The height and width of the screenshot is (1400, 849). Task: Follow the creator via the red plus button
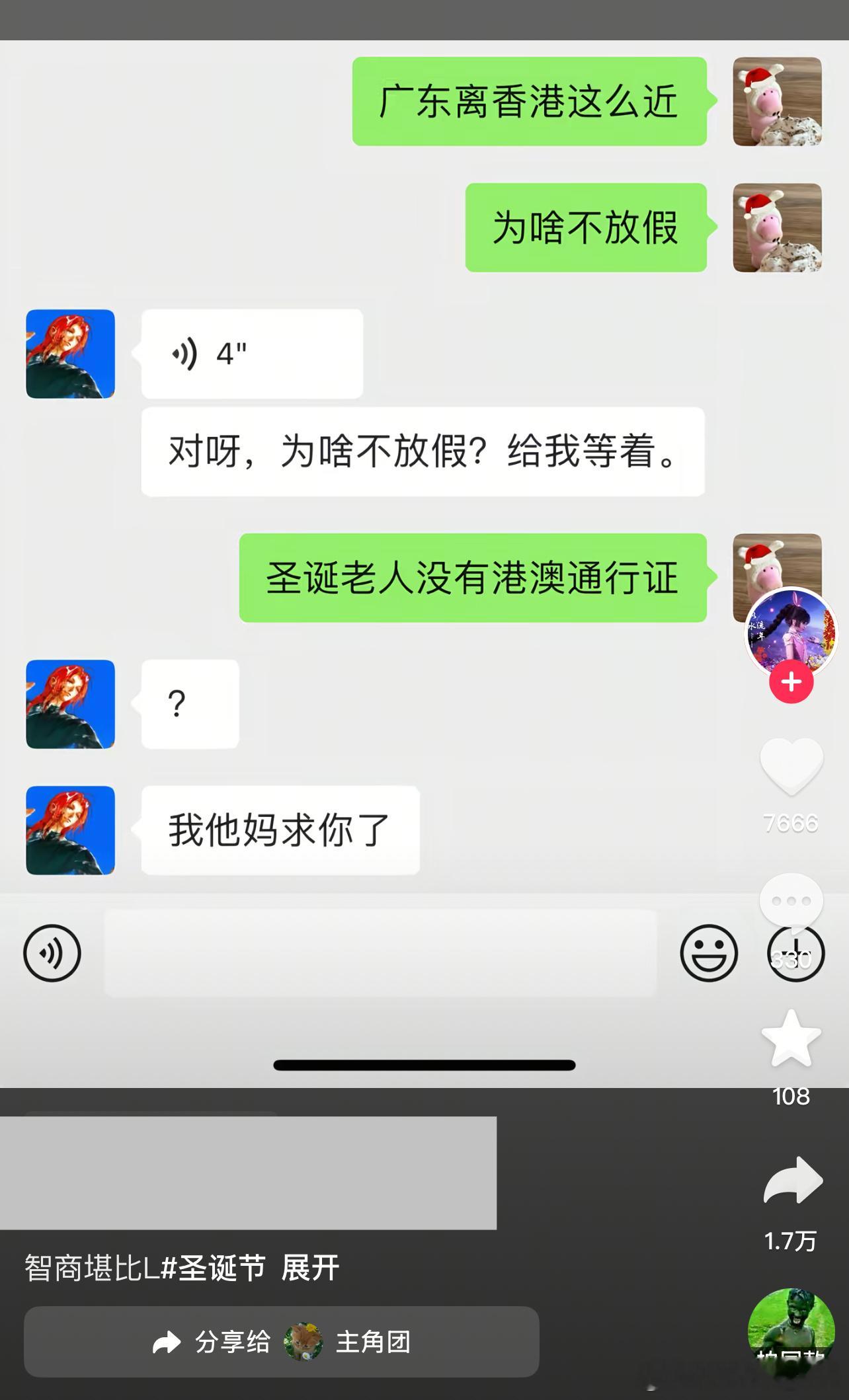[791, 681]
